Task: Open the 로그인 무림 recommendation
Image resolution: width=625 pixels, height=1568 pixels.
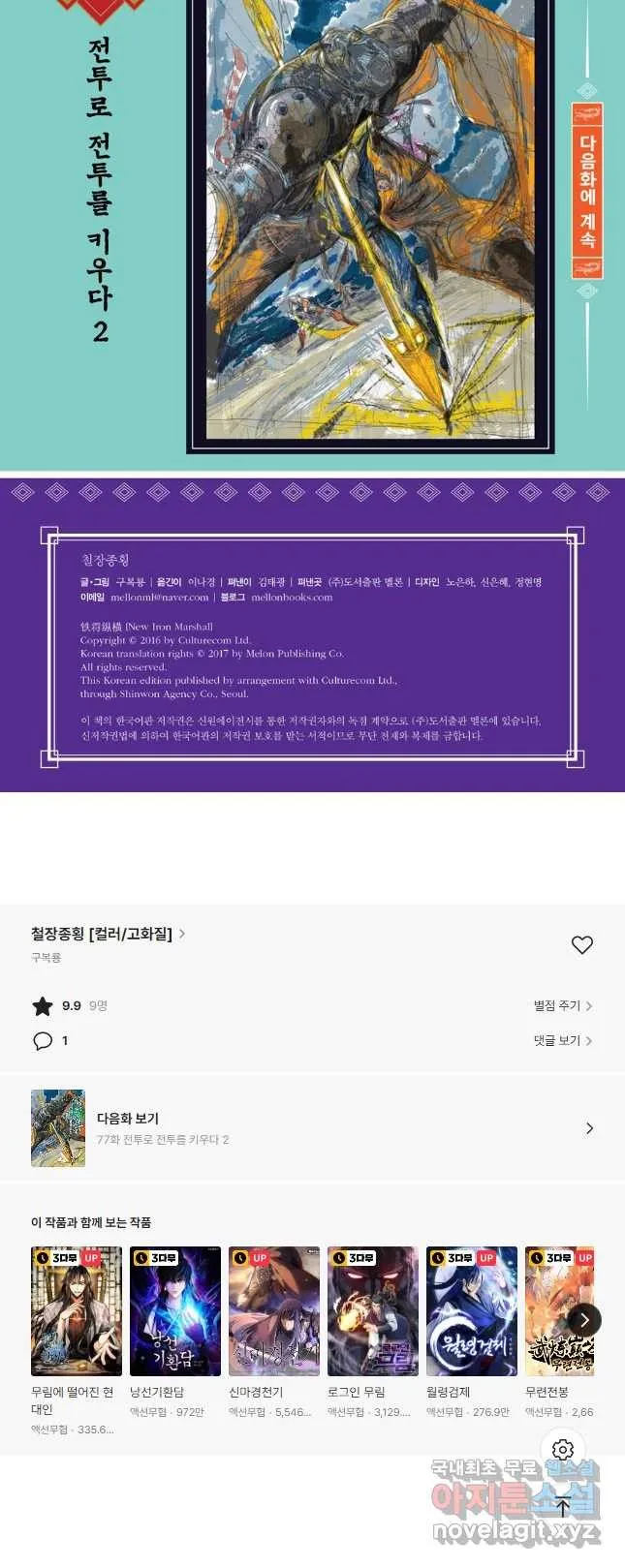Action: click(372, 1311)
